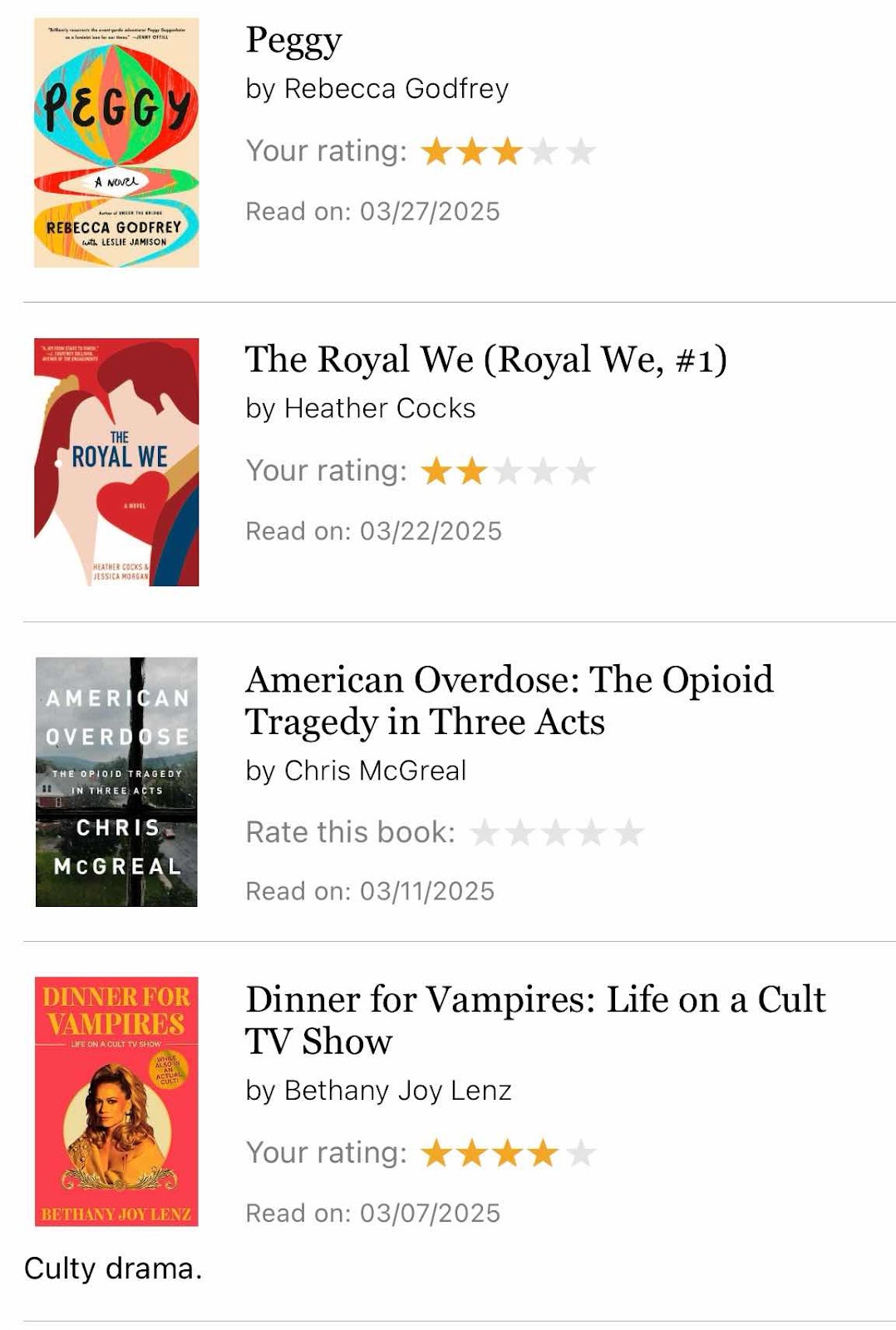Viewport: 896px width, 1330px height.
Task: Open the Dinner for Vampires cover
Action: (116, 1101)
